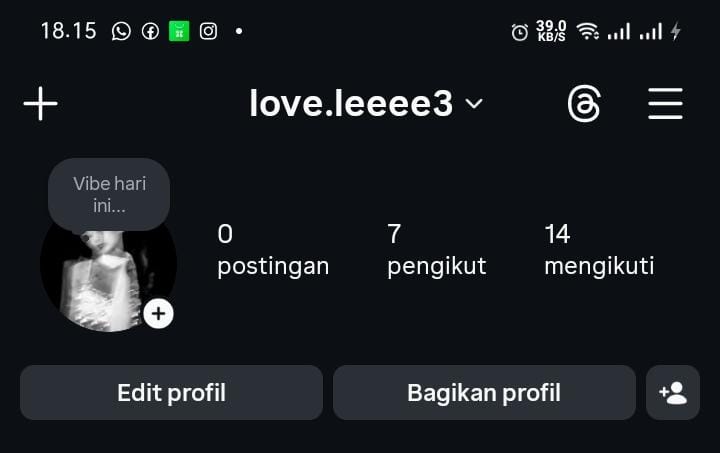Add a story via profile picture plus

(x=158, y=314)
